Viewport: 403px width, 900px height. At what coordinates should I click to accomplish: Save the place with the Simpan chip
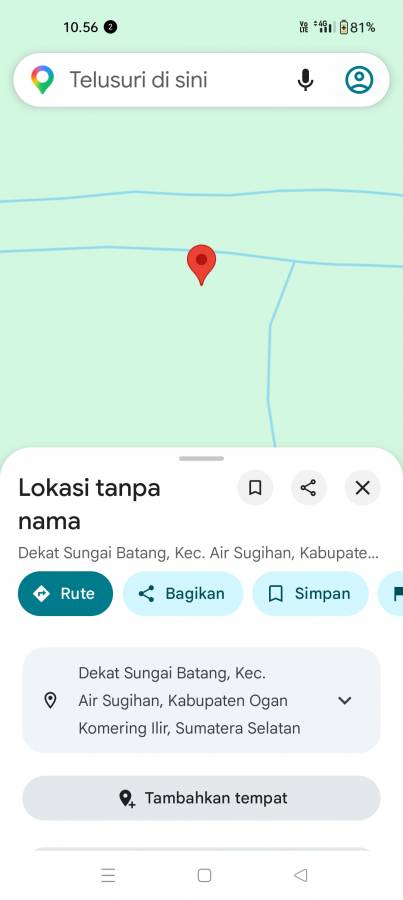click(x=310, y=593)
